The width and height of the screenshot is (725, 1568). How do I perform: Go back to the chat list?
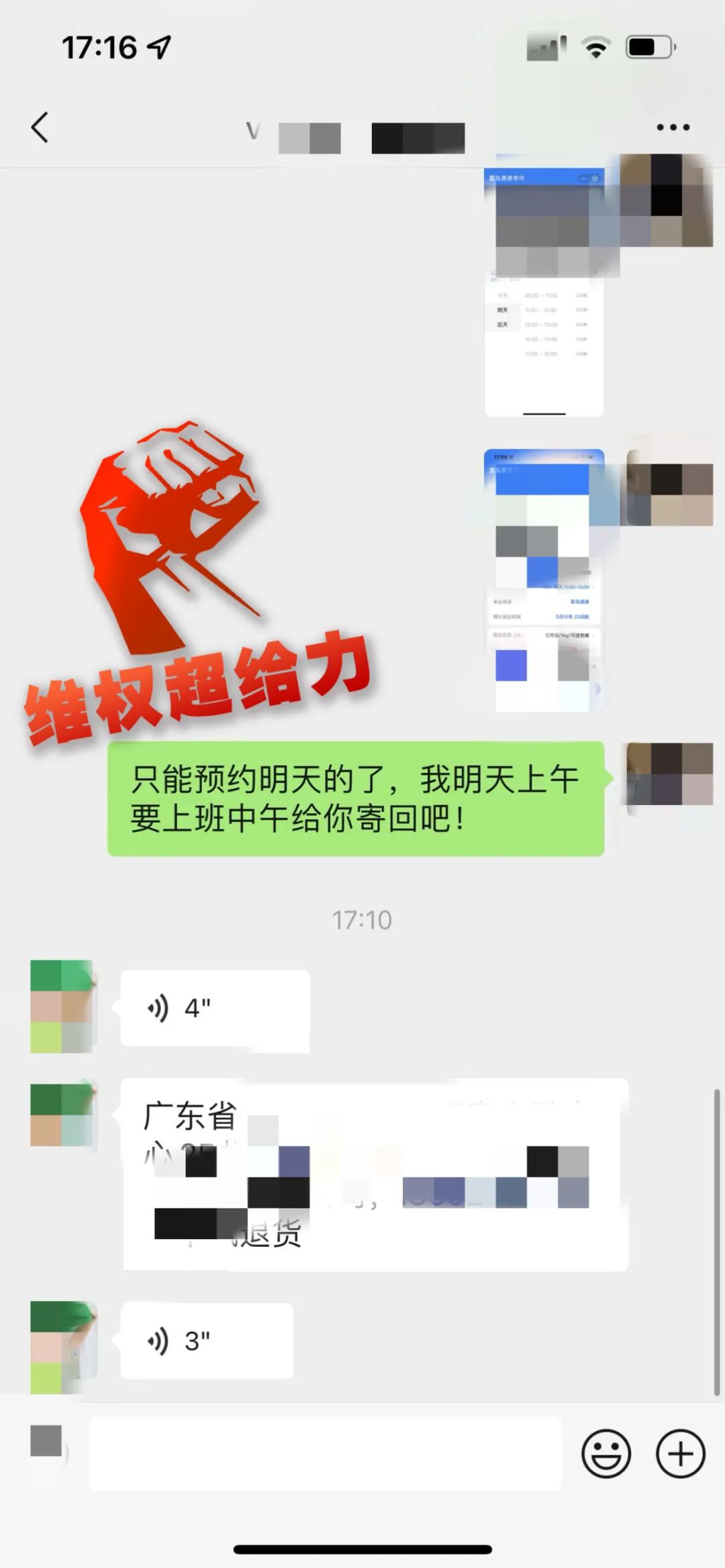pos(40,127)
